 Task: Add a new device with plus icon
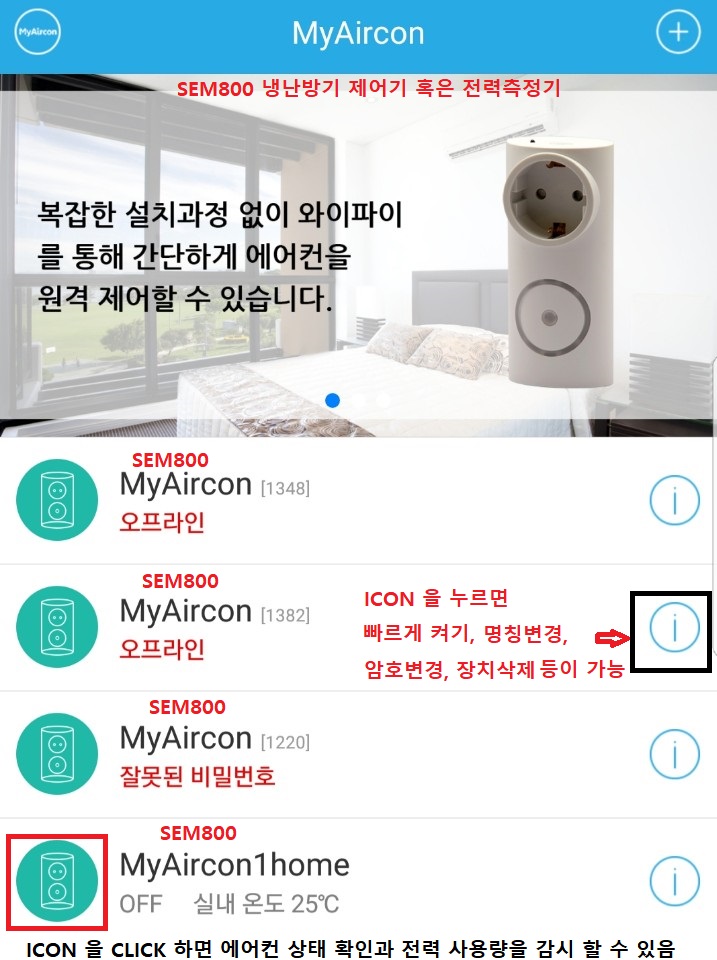point(678,33)
